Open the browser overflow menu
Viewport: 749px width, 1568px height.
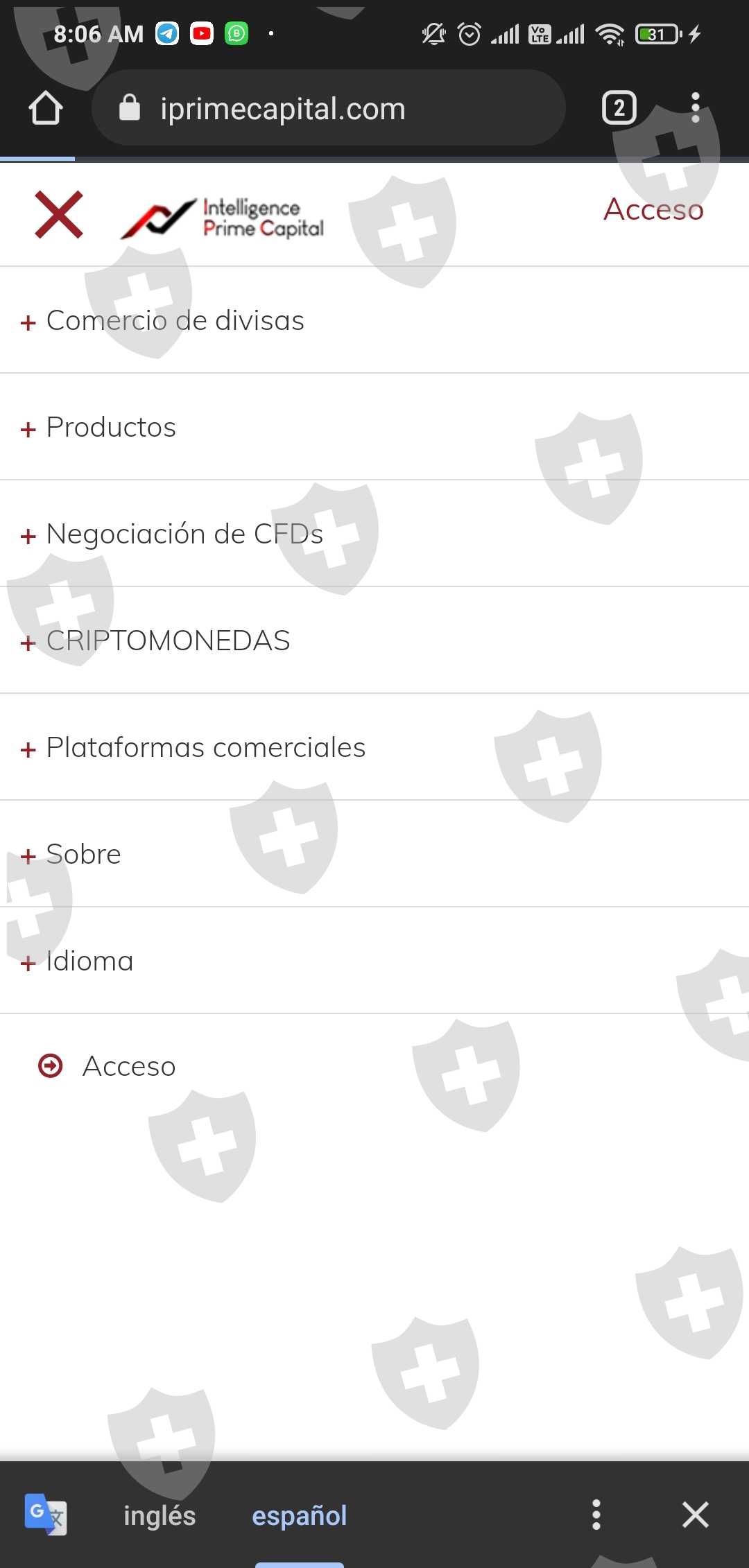[695, 108]
